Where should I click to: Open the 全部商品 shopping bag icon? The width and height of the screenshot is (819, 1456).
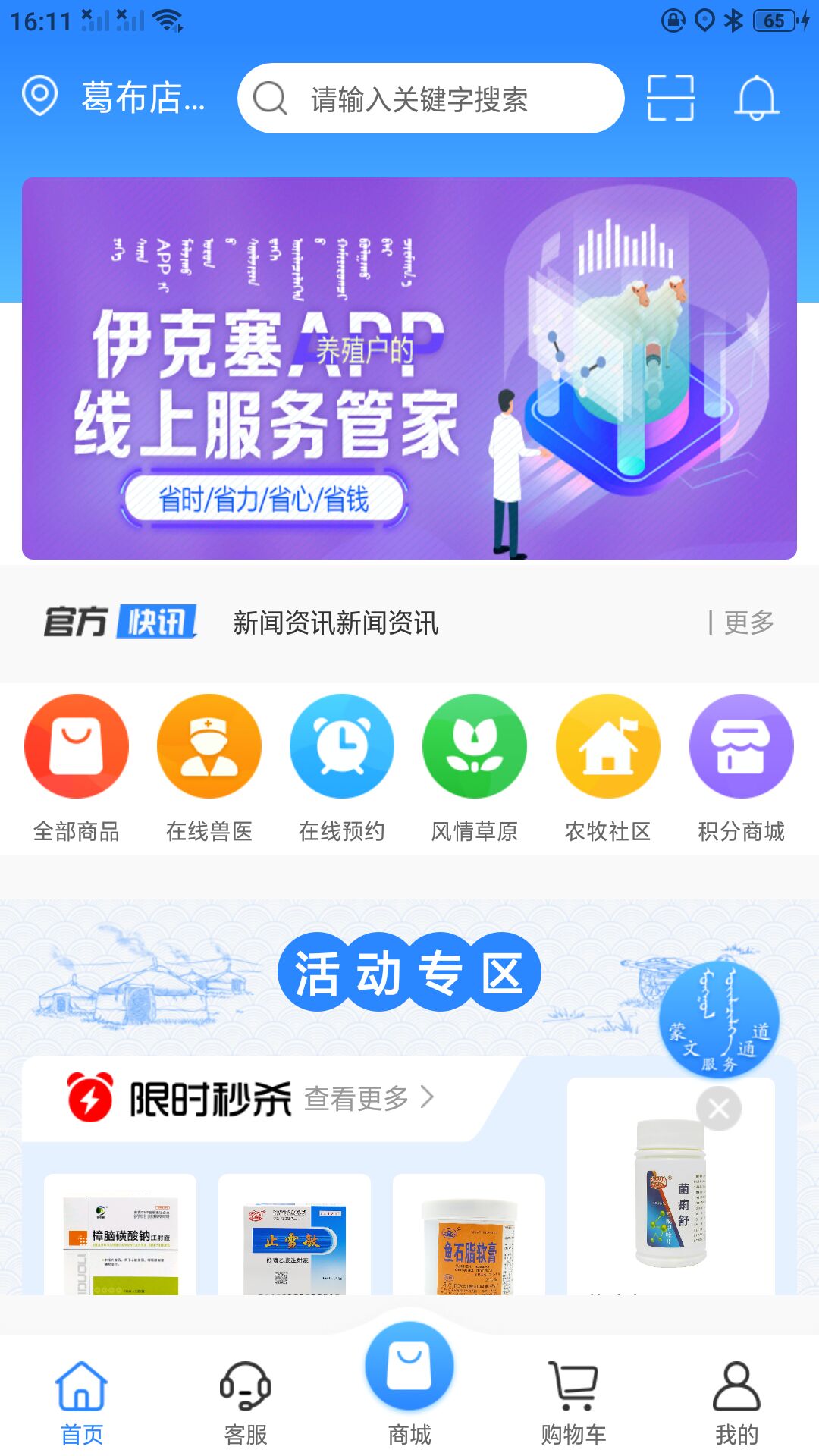[77, 745]
